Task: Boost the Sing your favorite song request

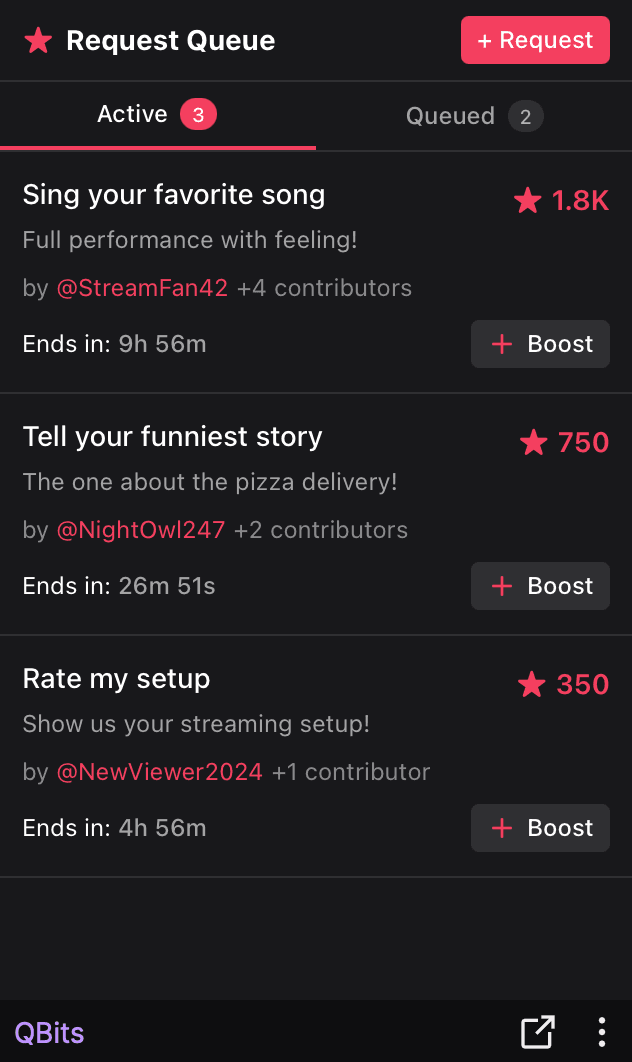Action: click(540, 344)
